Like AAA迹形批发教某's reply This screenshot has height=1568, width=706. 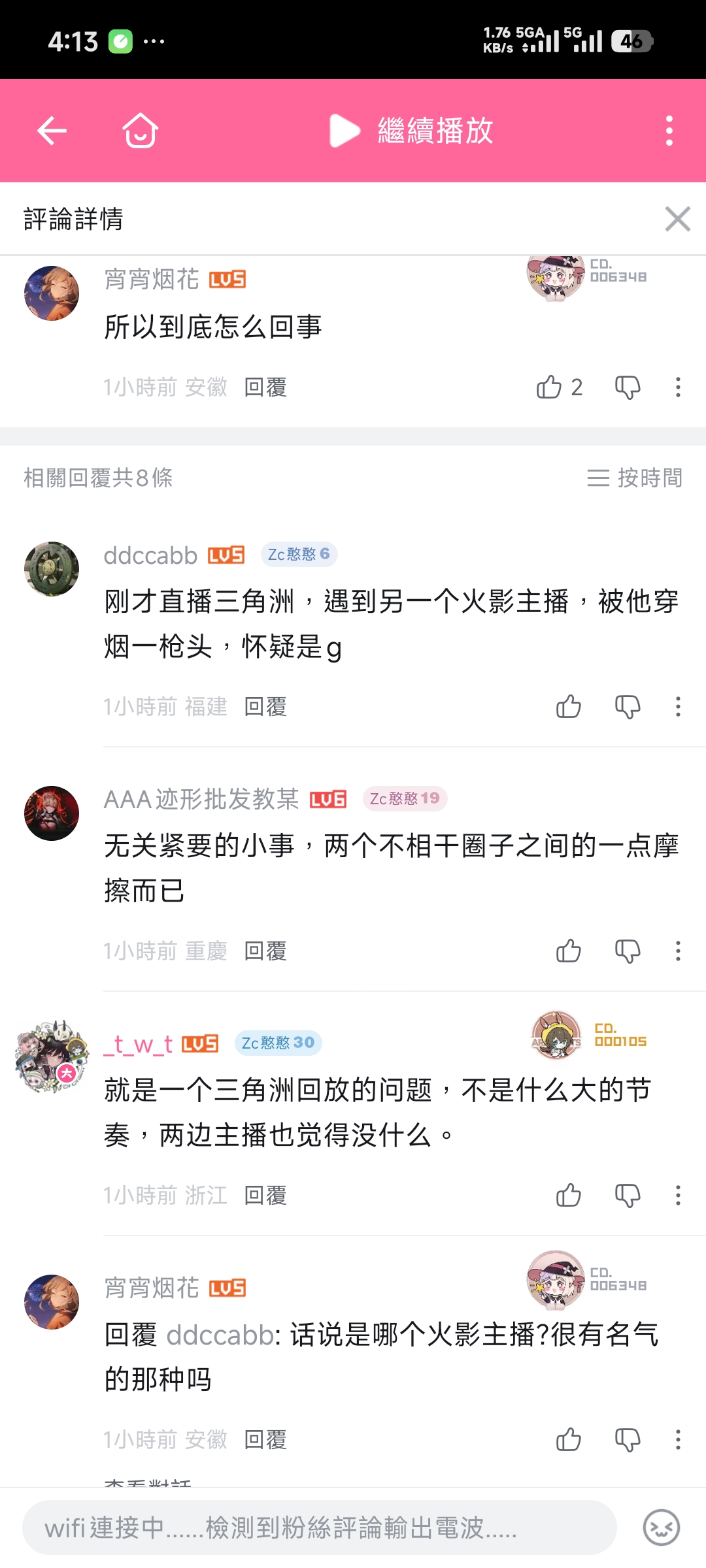click(x=568, y=951)
